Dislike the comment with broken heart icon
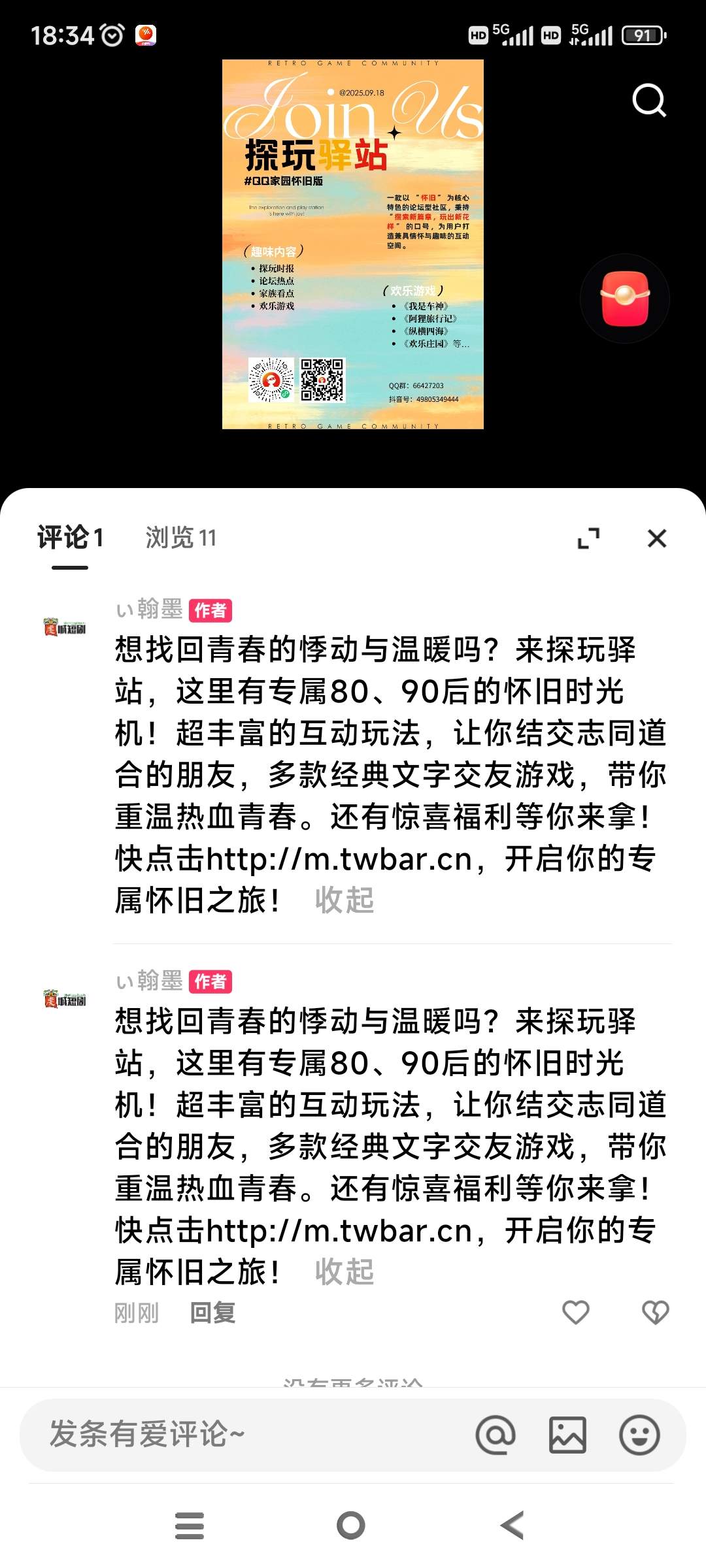 click(x=655, y=1312)
